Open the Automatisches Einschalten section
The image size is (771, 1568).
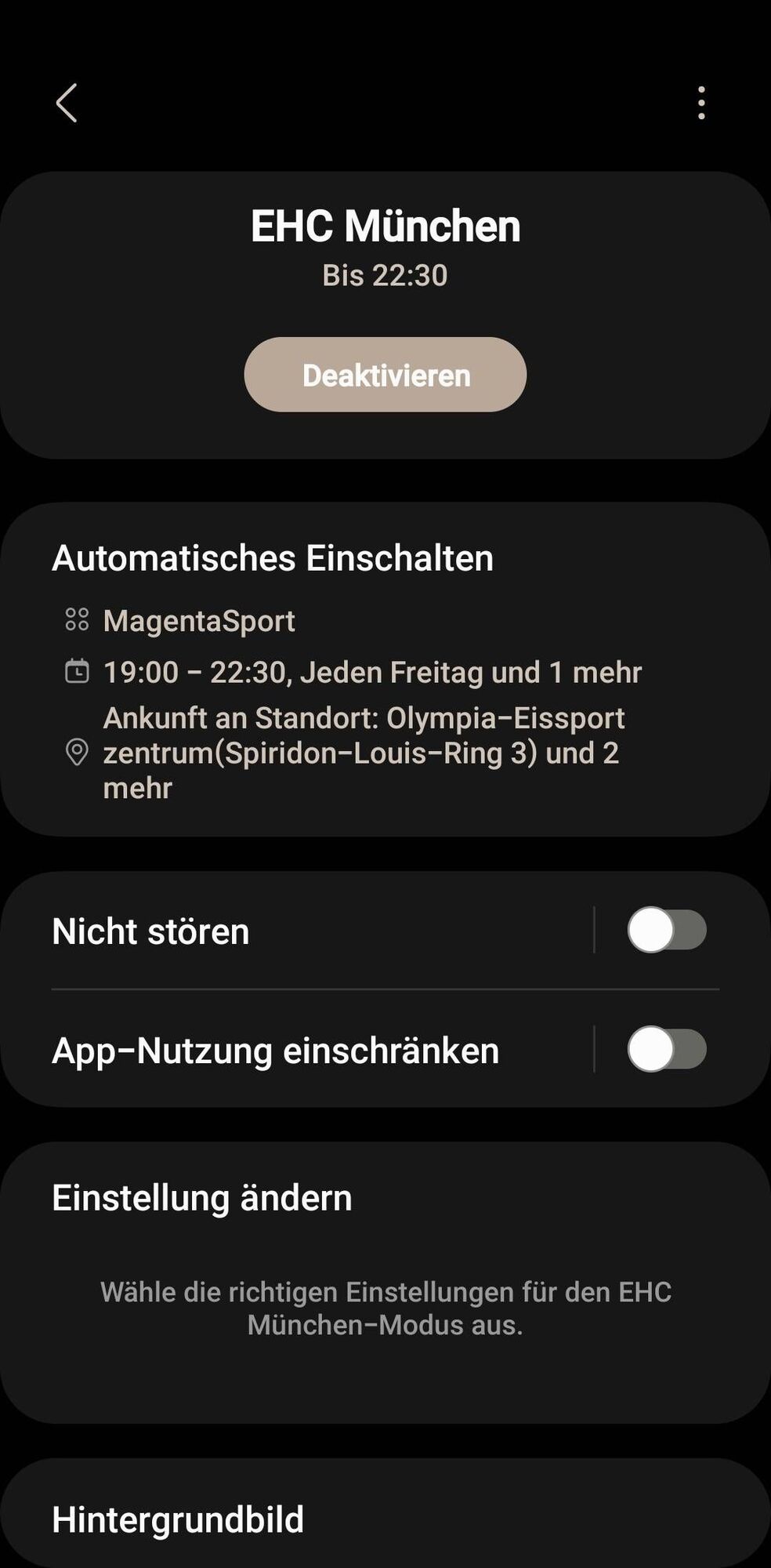(x=273, y=558)
